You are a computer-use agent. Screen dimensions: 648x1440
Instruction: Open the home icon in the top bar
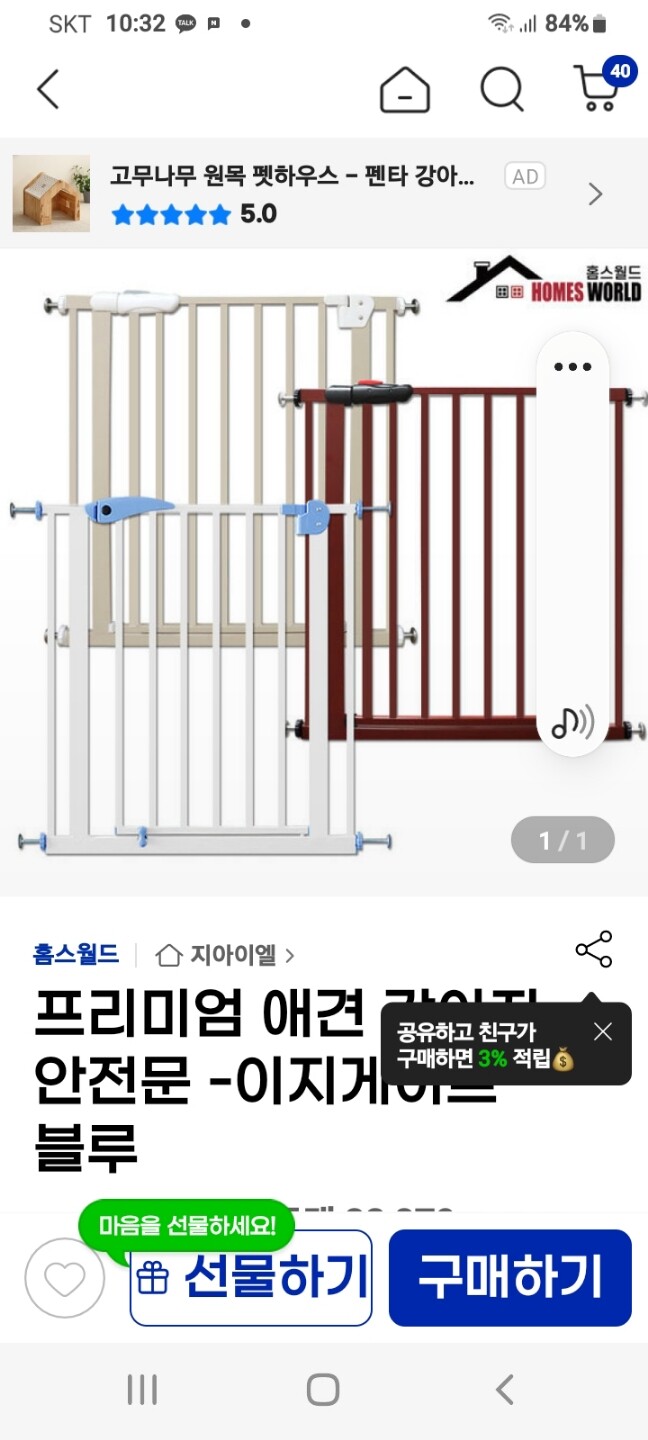tap(405, 90)
